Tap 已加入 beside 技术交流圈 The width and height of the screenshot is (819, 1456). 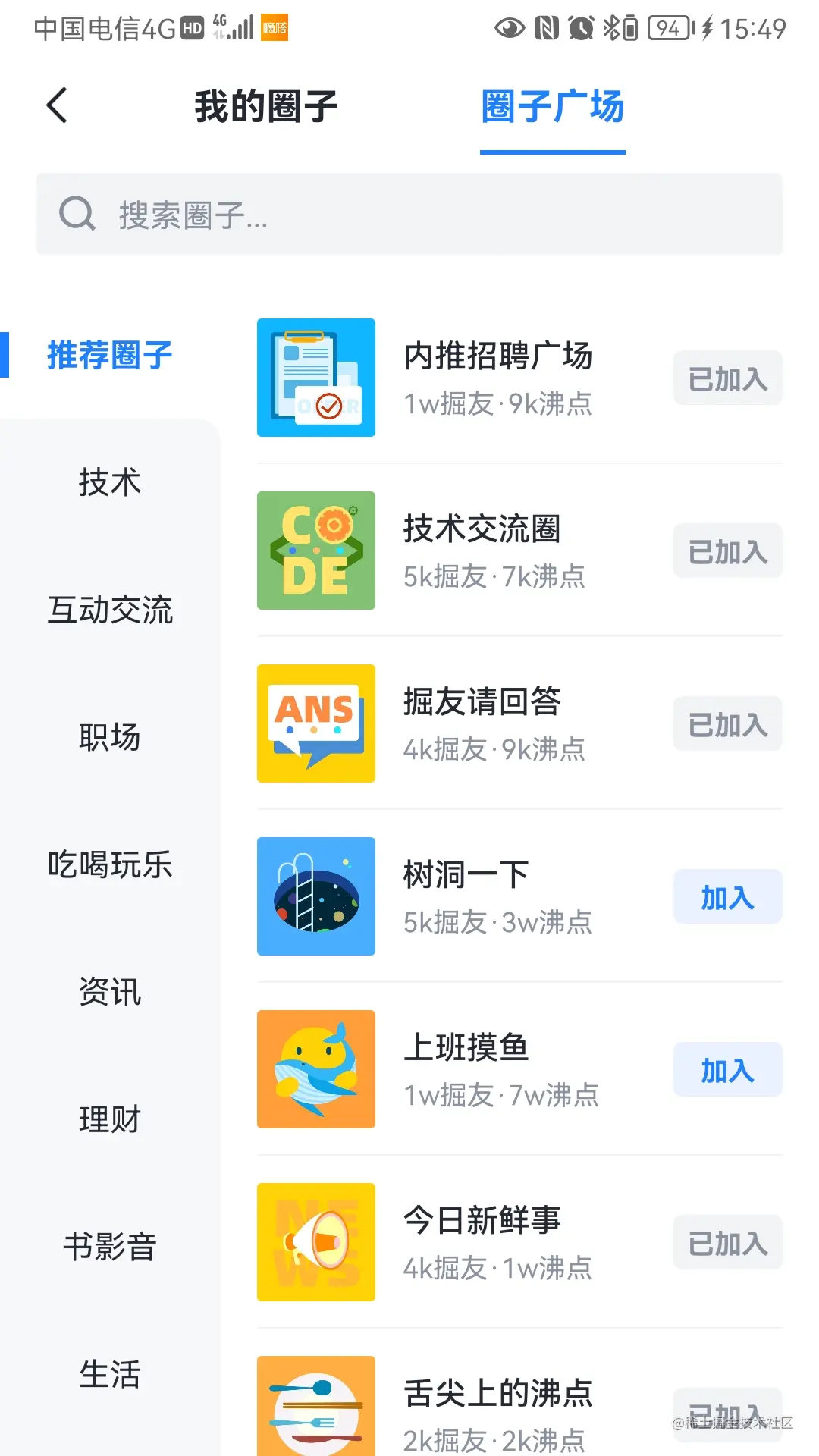pos(727,551)
